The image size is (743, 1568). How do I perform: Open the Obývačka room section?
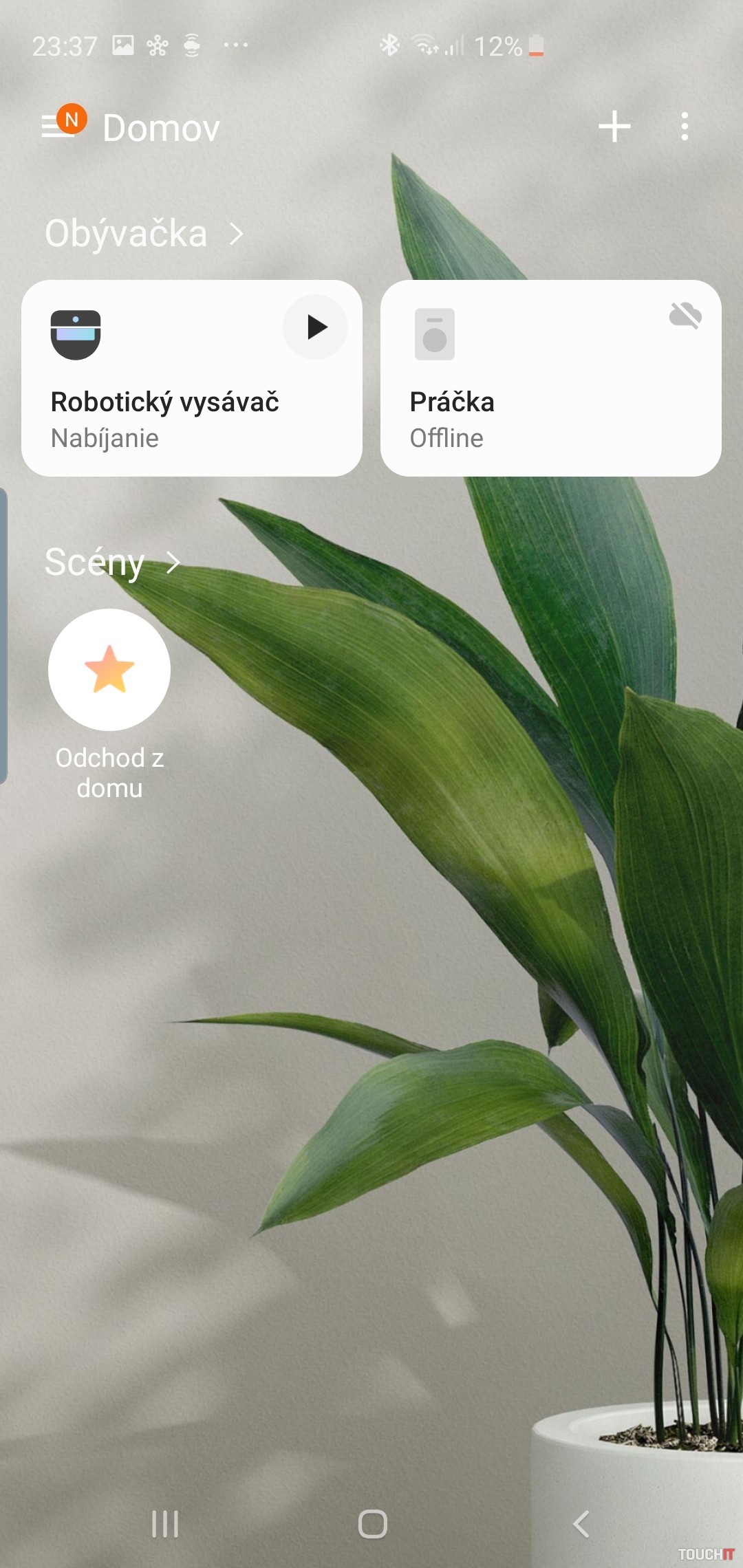click(x=143, y=234)
